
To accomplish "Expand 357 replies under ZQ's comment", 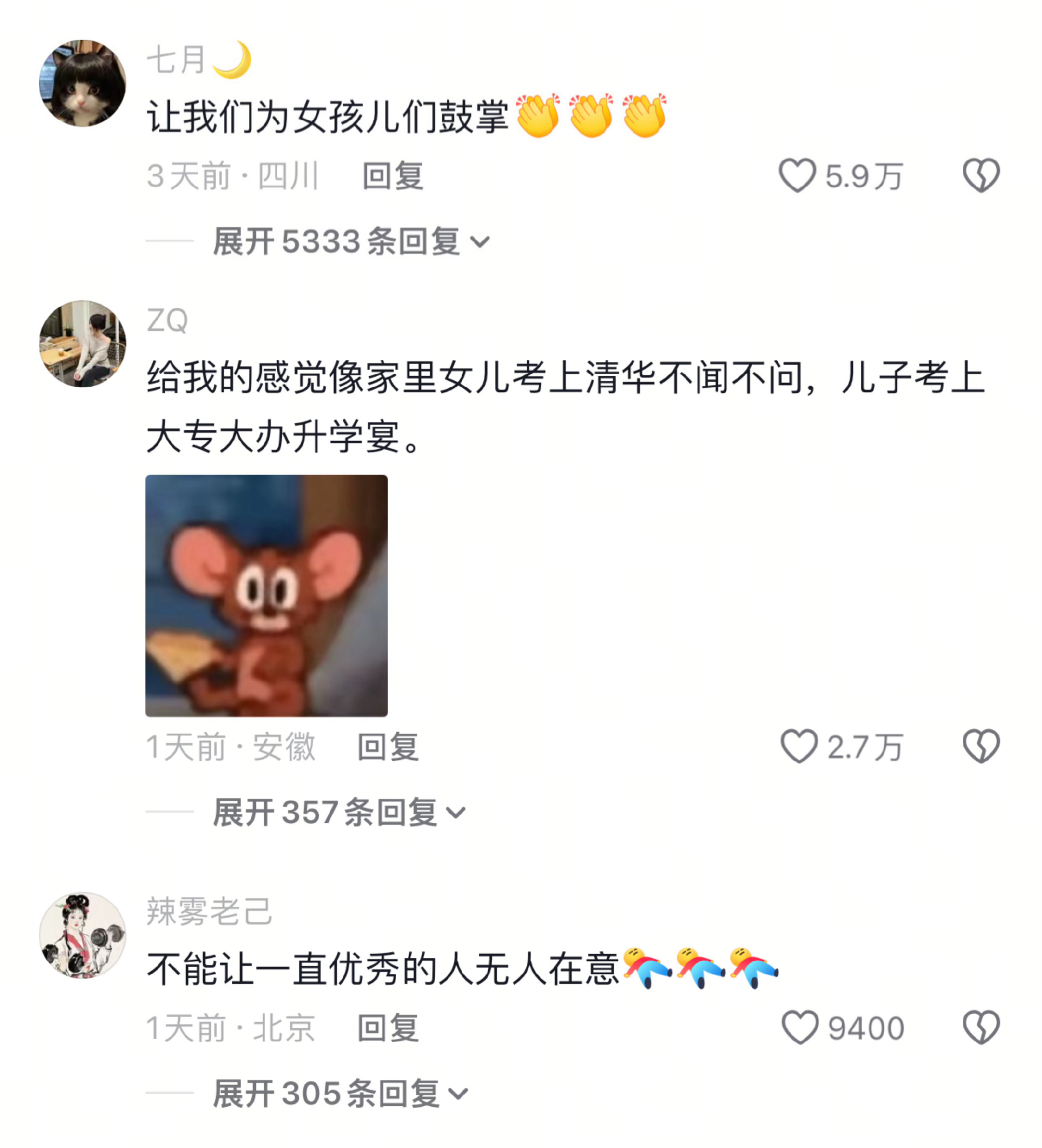I will pos(339,812).
